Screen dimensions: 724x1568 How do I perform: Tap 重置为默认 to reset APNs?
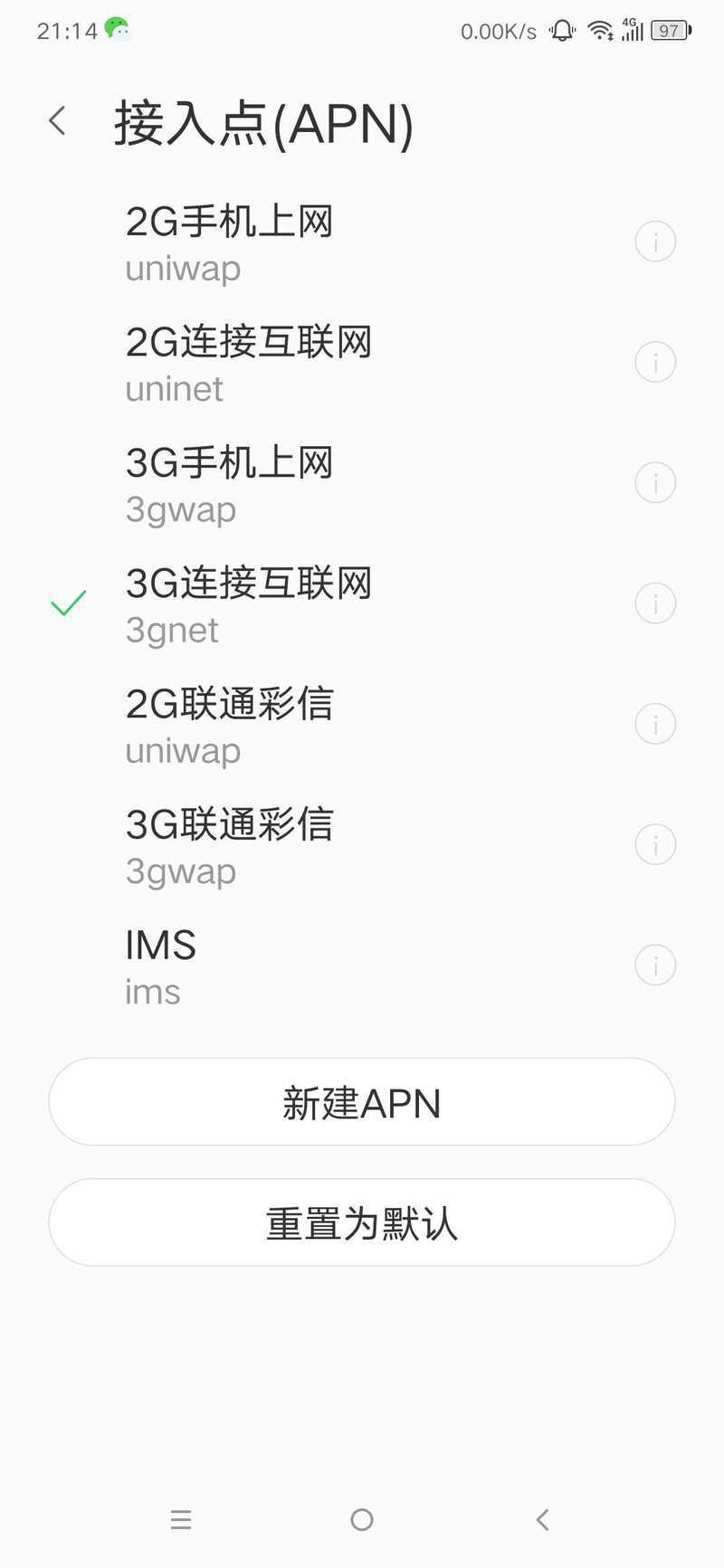pyautogui.click(x=362, y=1222)
